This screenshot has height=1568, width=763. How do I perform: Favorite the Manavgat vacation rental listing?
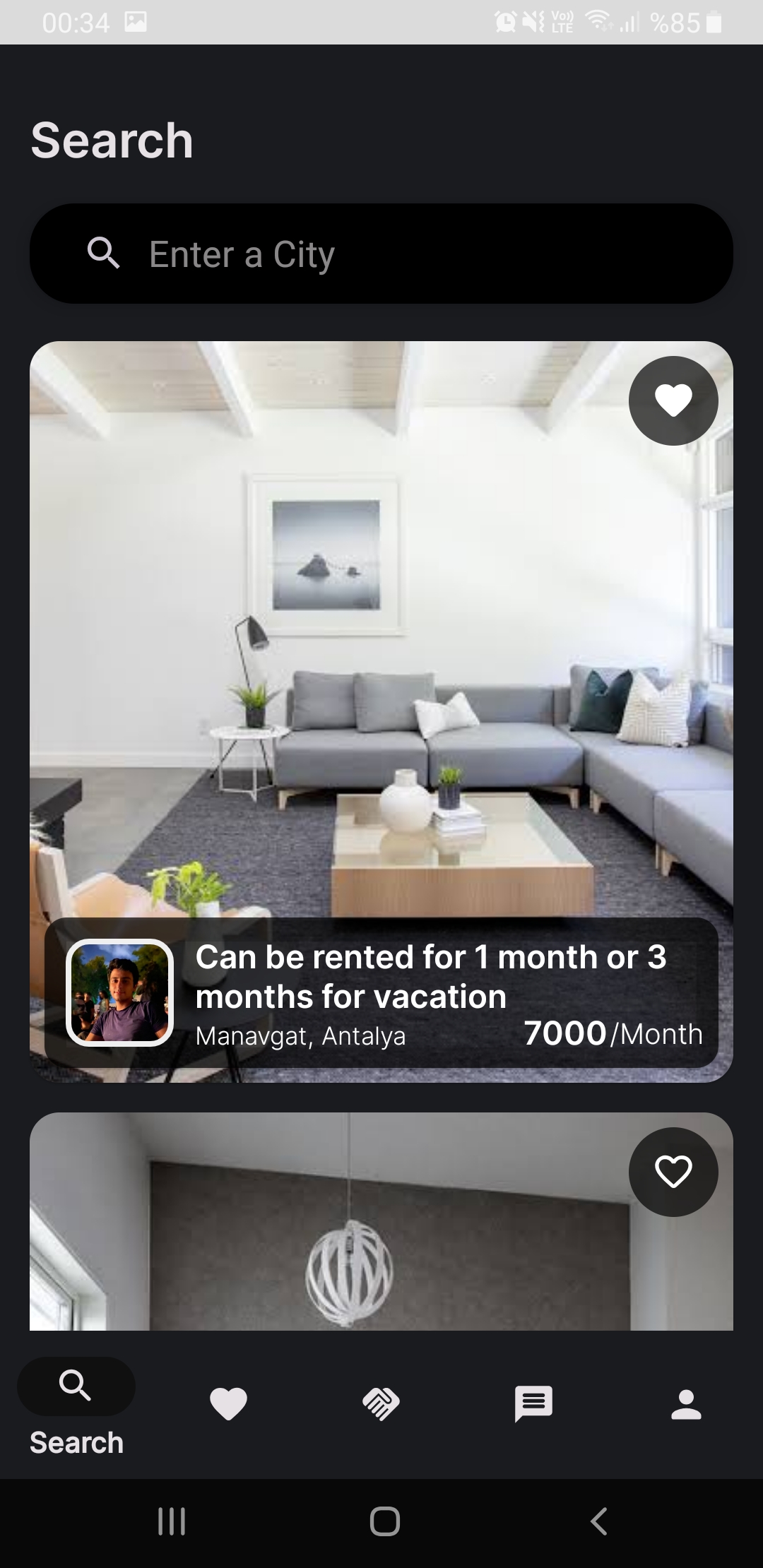[673, 400]
